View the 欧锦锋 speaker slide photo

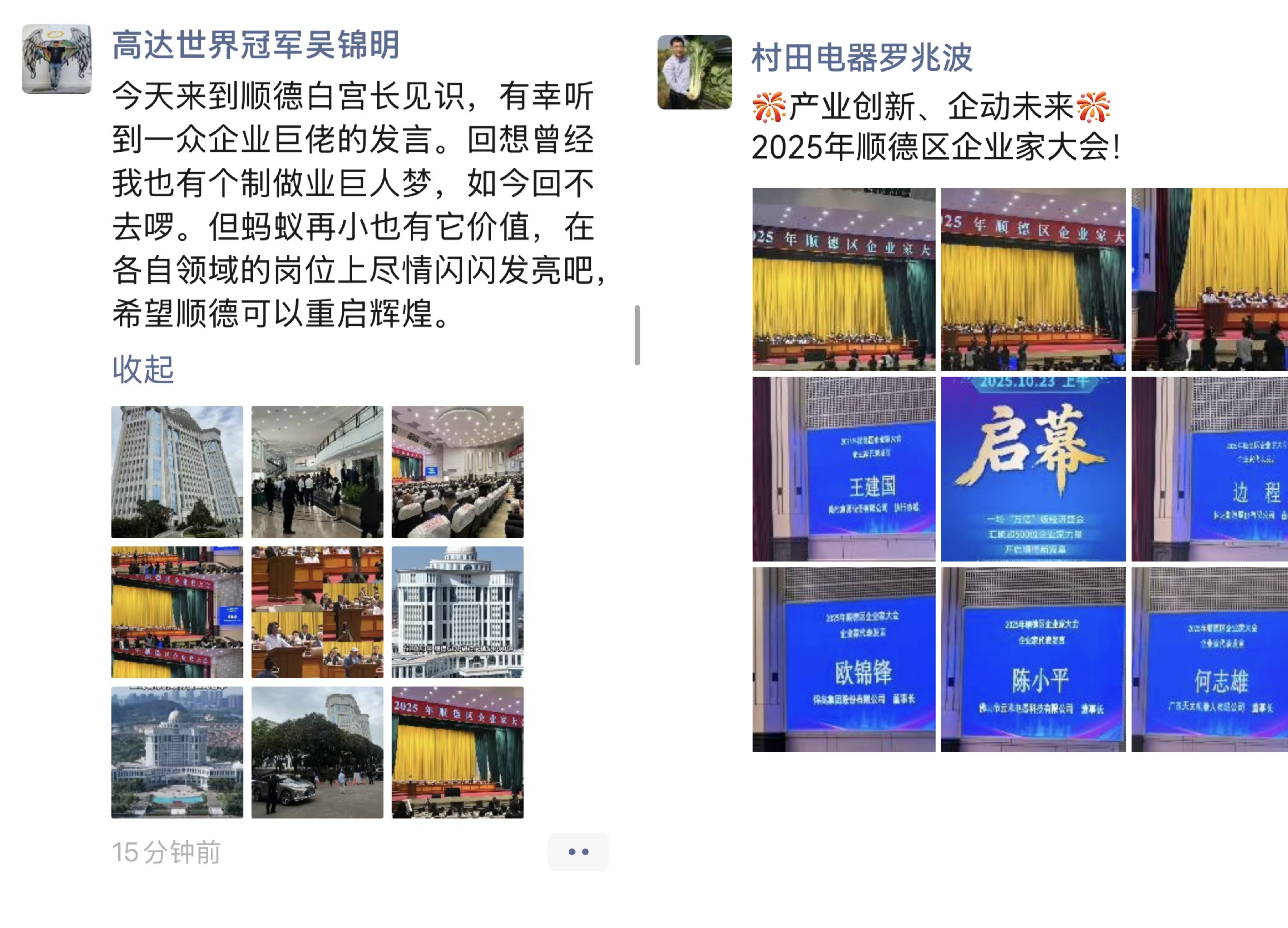pos(843,659)
